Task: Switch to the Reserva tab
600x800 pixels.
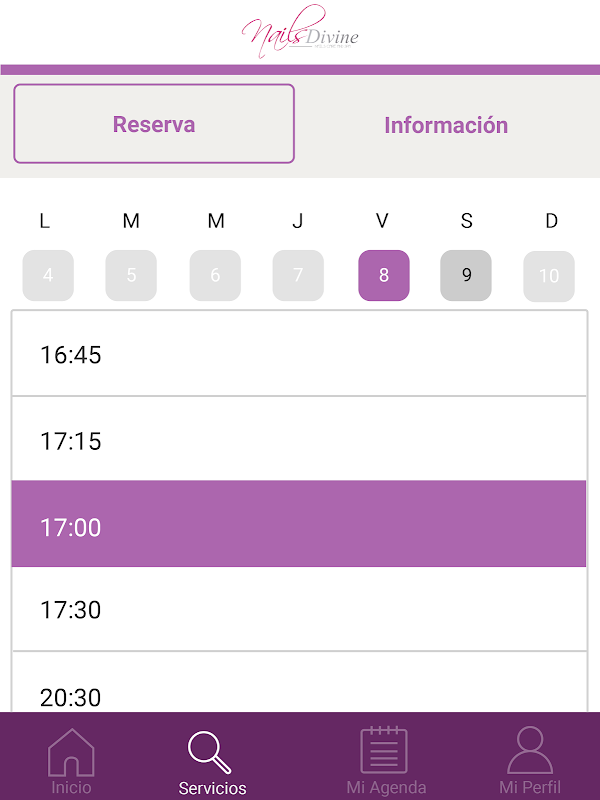Action: (154, 124)
